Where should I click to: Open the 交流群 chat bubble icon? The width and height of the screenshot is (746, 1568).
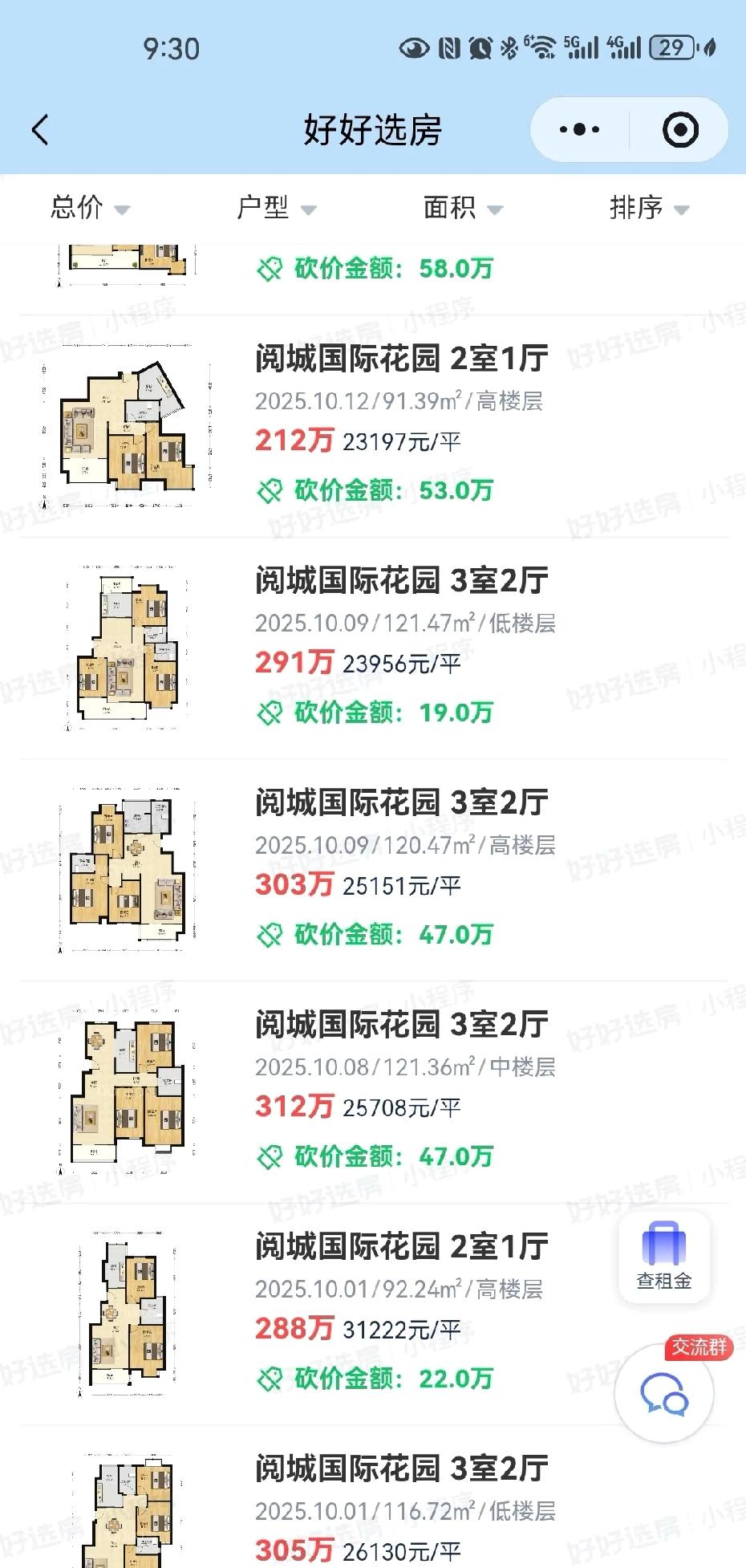(663, 1395)
